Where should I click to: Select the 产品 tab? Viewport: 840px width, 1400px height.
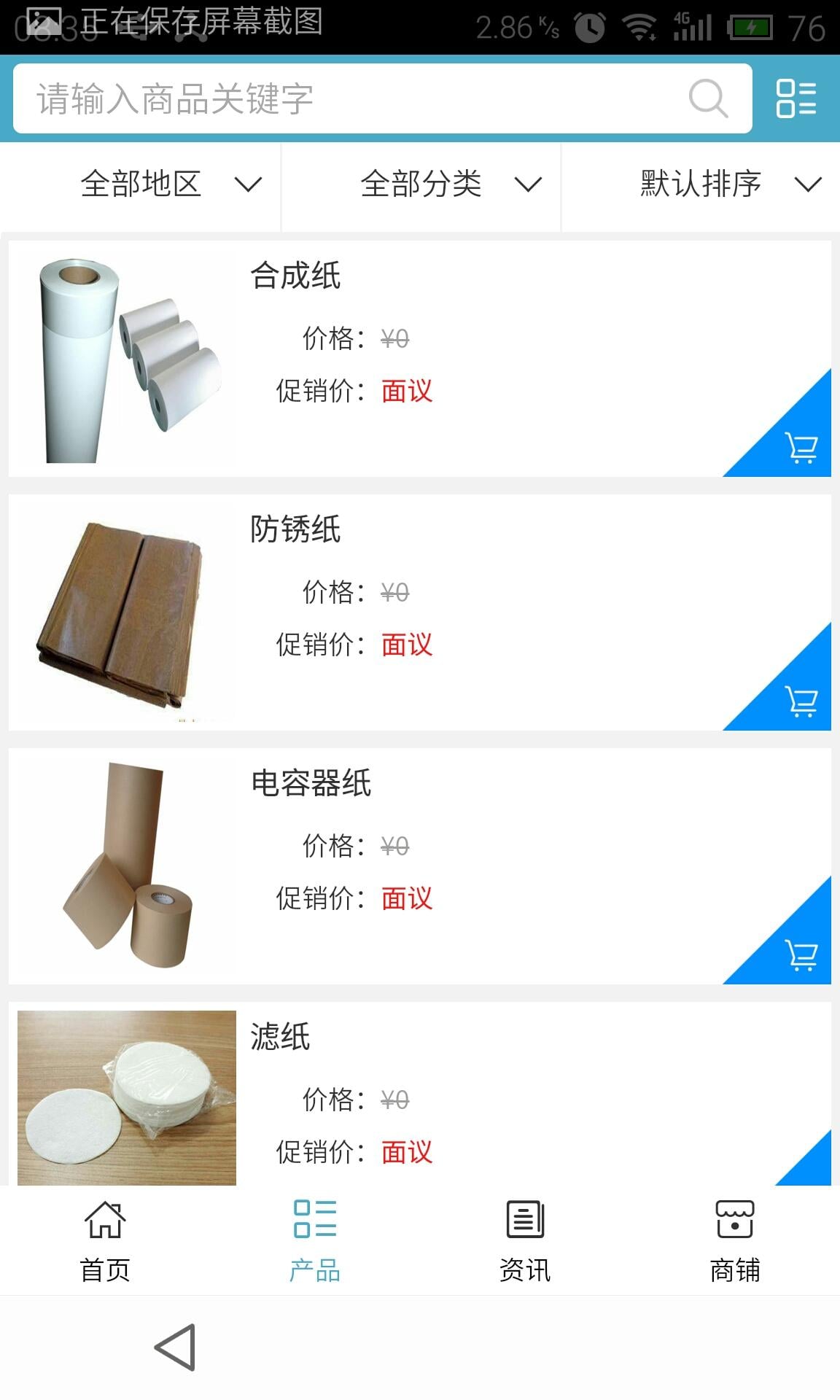[x=315, y=1241]
